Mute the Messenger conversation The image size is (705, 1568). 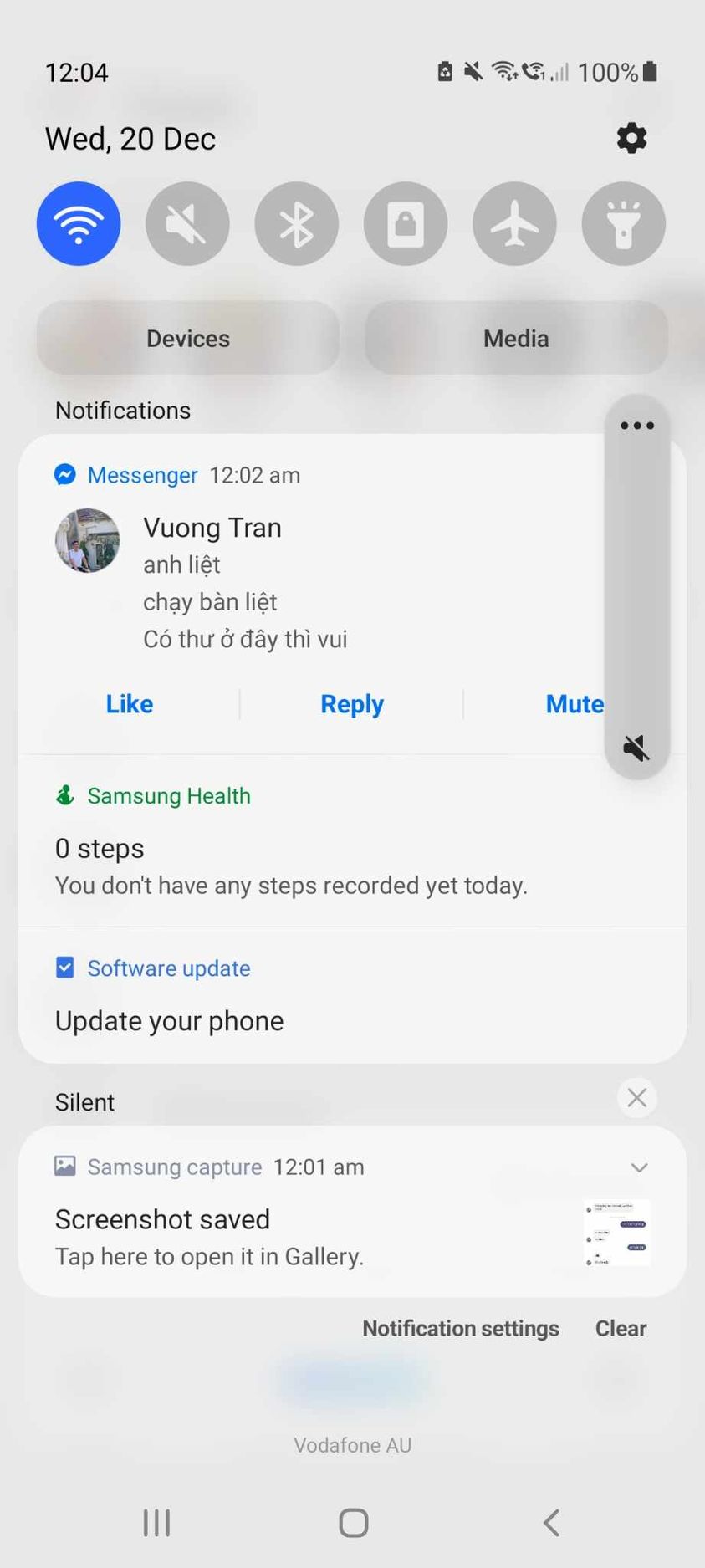click(x=574, y=703)
